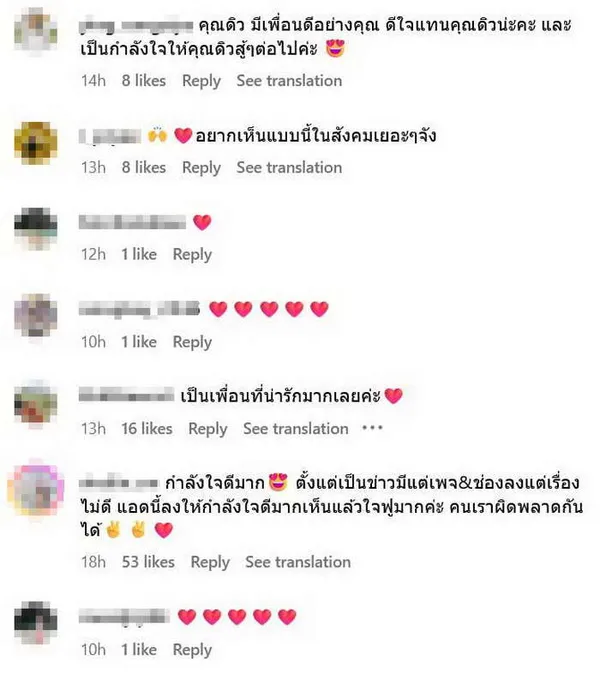600x675 pixels.
Task: Open more options on the 16 likes comment
Action: (372, 429)
